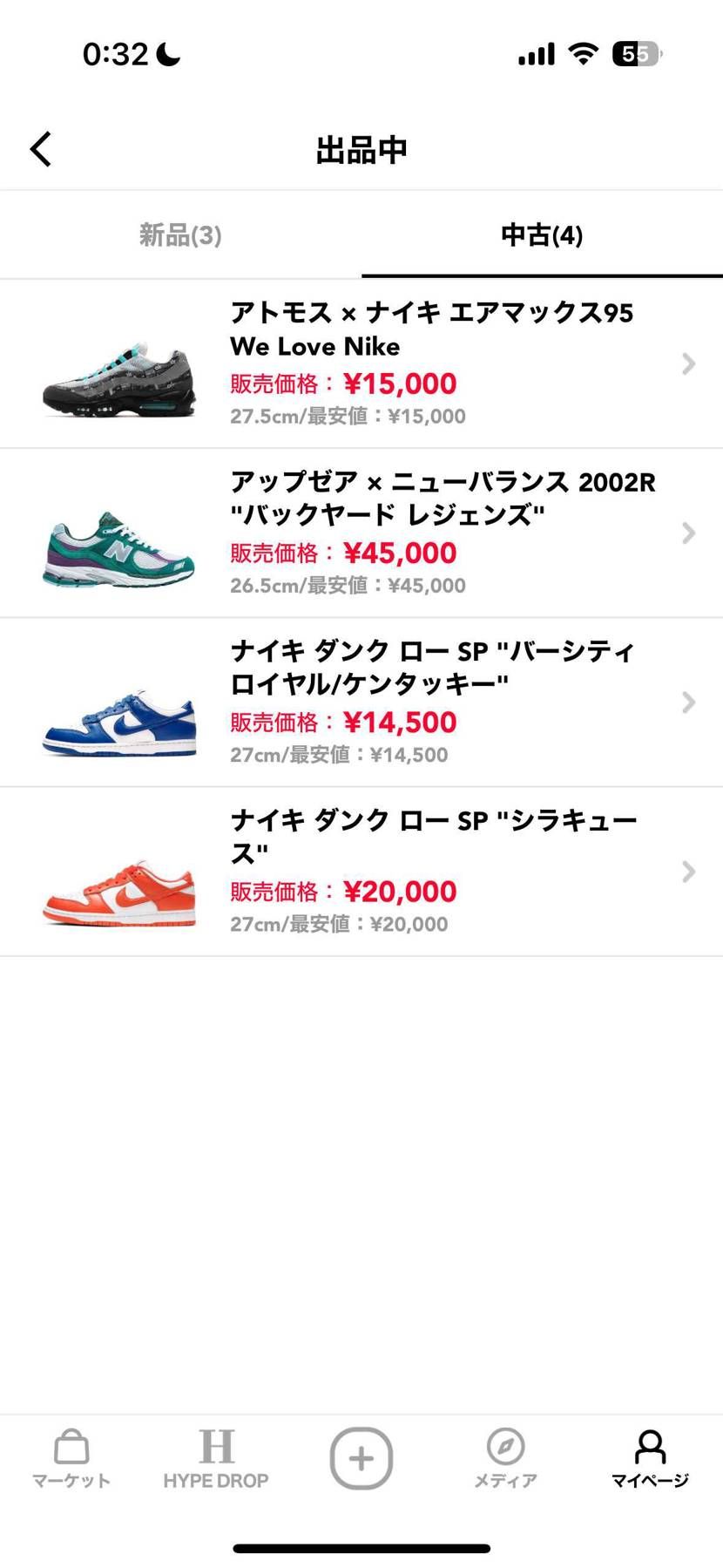Select the HYPE DROP section icon
Screen dimensions: 723x1568
(x=216, y=1456)
